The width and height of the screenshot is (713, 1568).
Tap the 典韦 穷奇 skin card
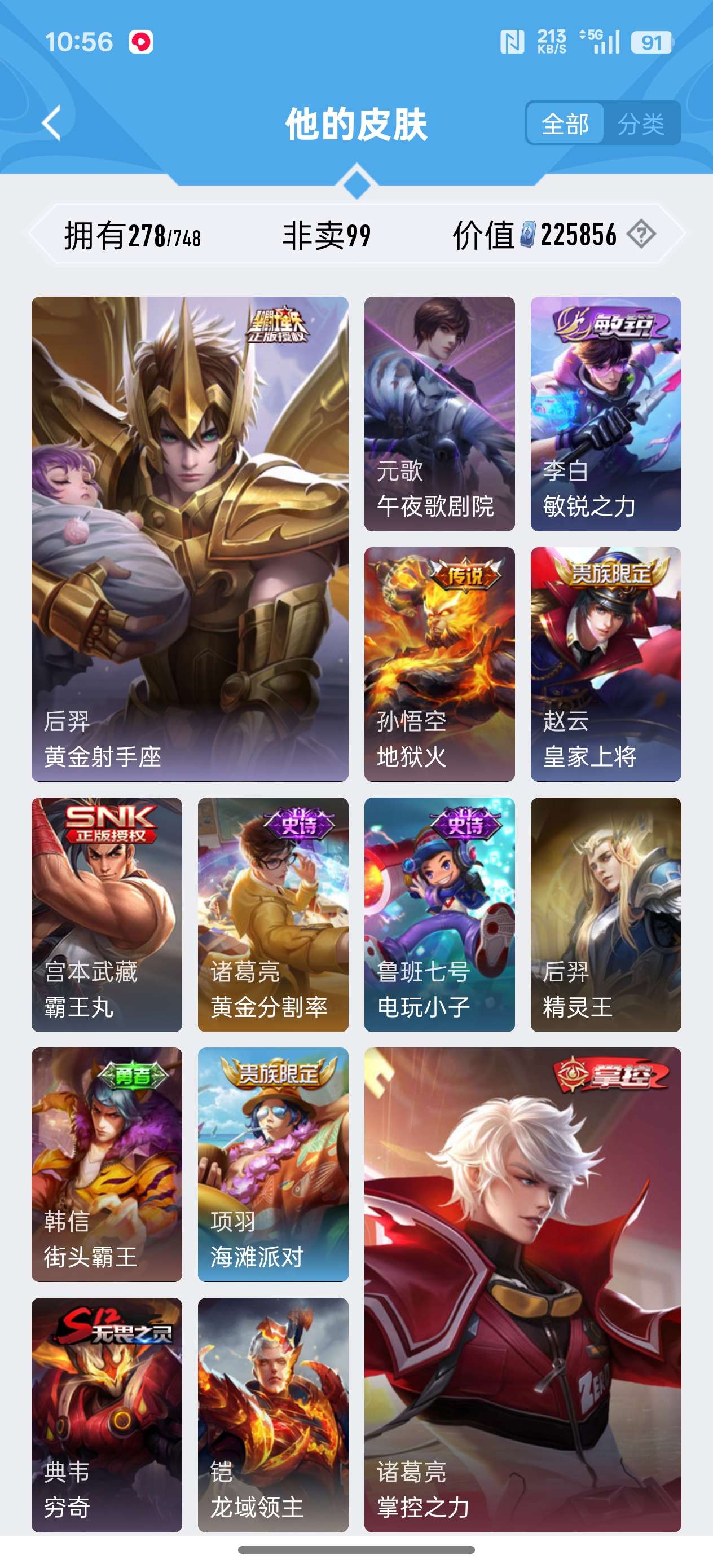point(107,1415)
